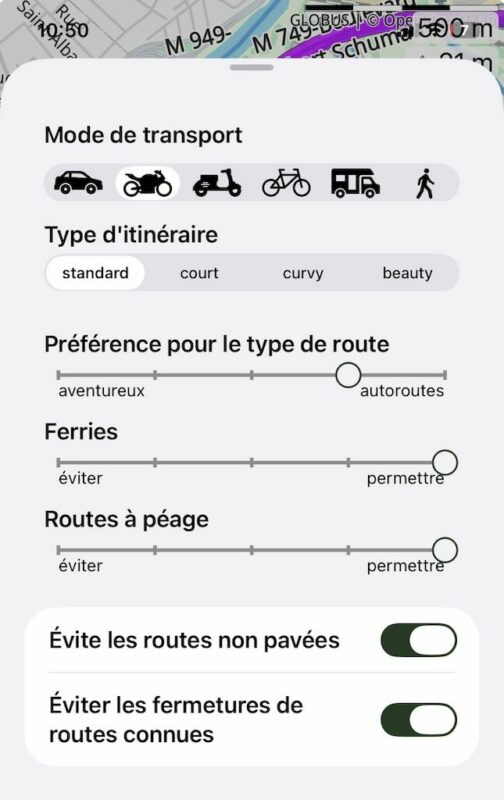Select the standard route type

[95, 273]
